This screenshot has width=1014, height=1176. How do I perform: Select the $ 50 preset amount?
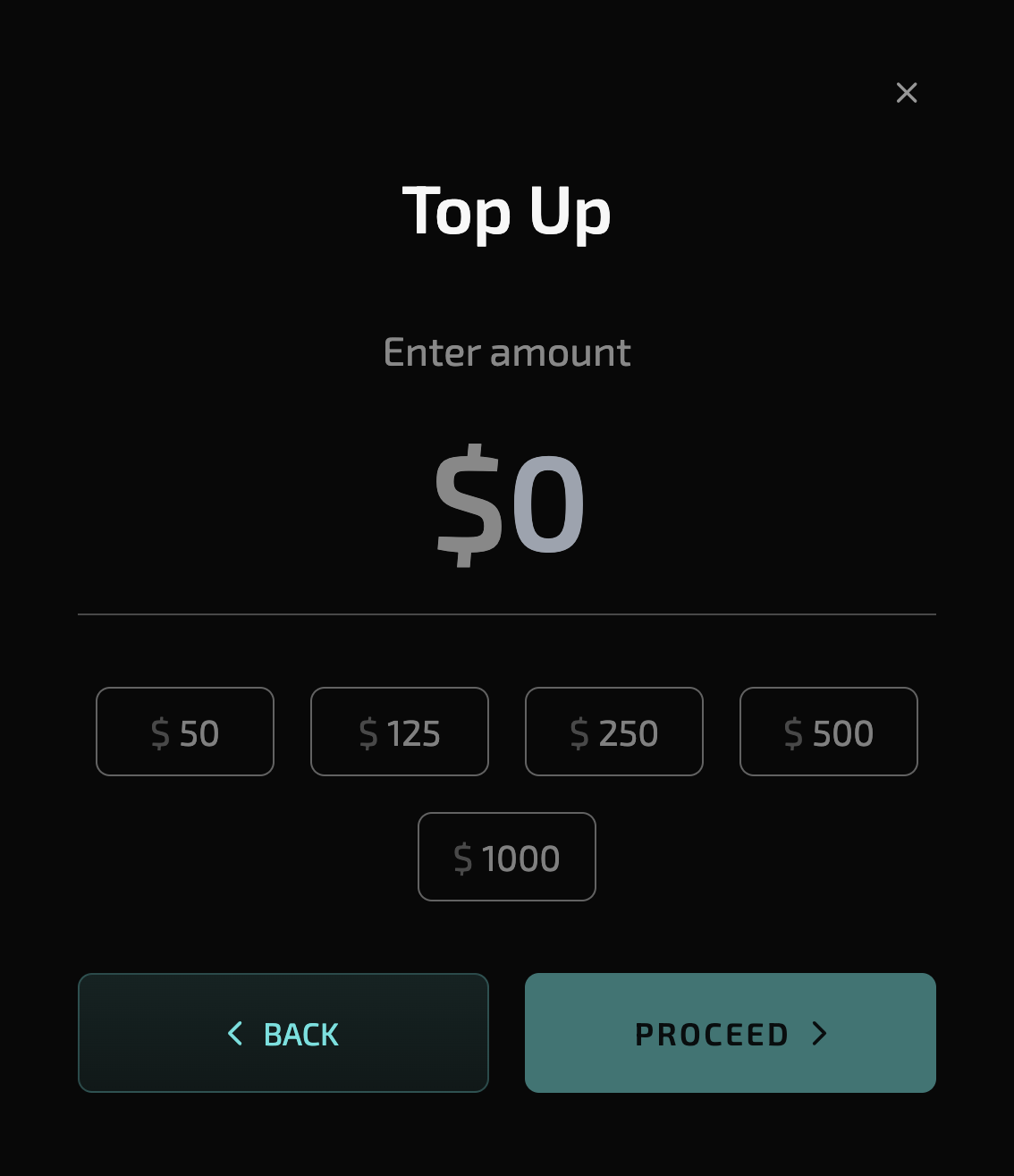pos(185,732)
